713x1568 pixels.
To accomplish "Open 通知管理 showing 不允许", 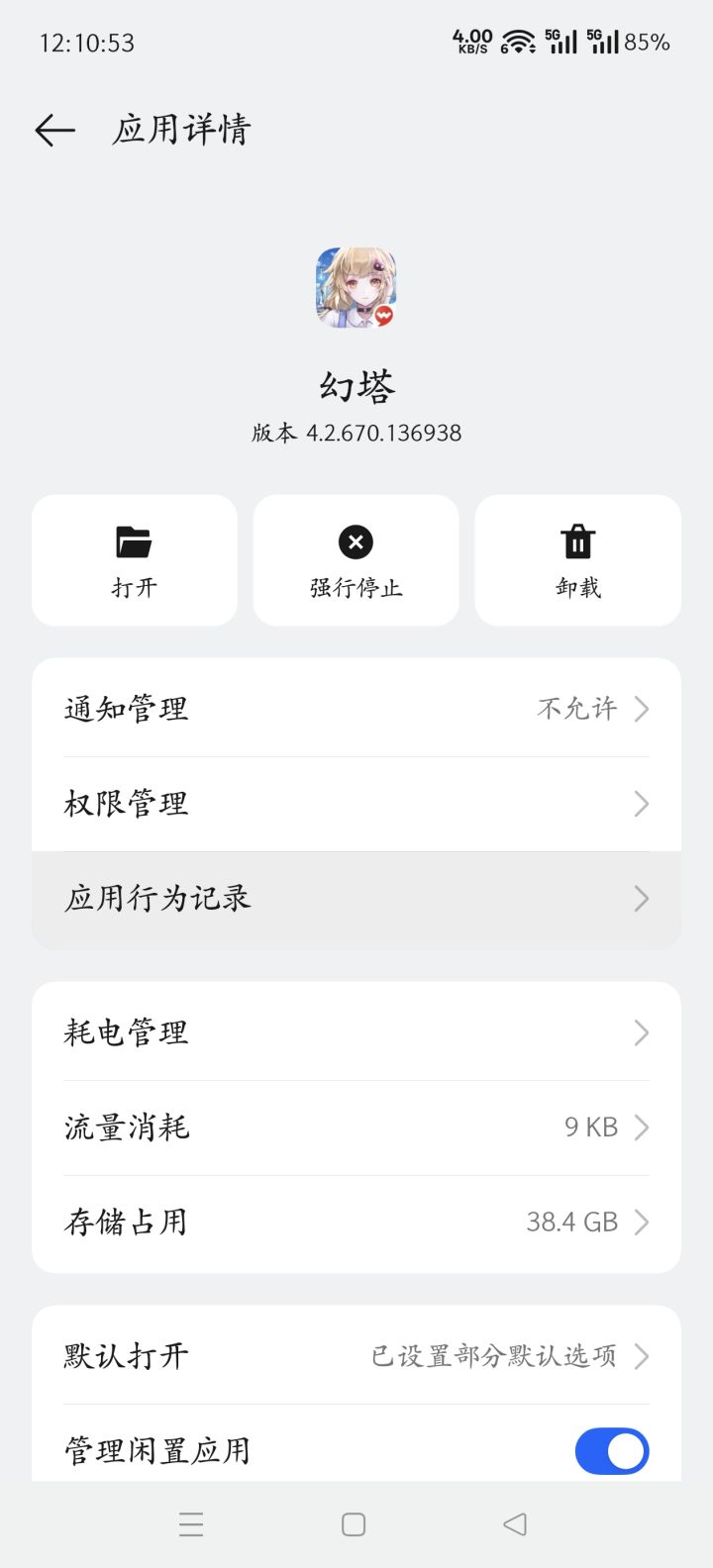I will coord(356,707).
